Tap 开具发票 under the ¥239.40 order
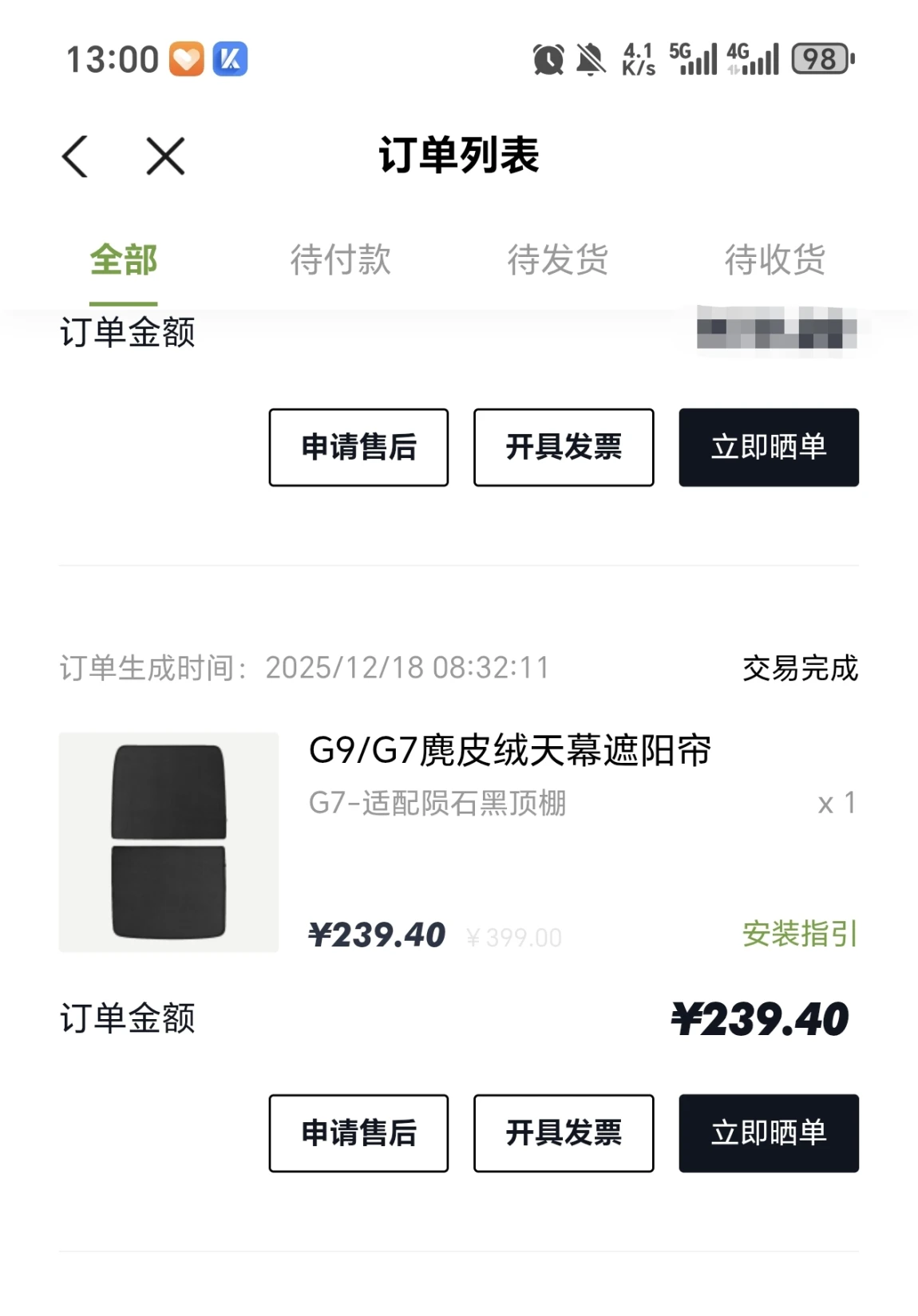Screen dimensions: 918x1316 (x=564, y=1132)
